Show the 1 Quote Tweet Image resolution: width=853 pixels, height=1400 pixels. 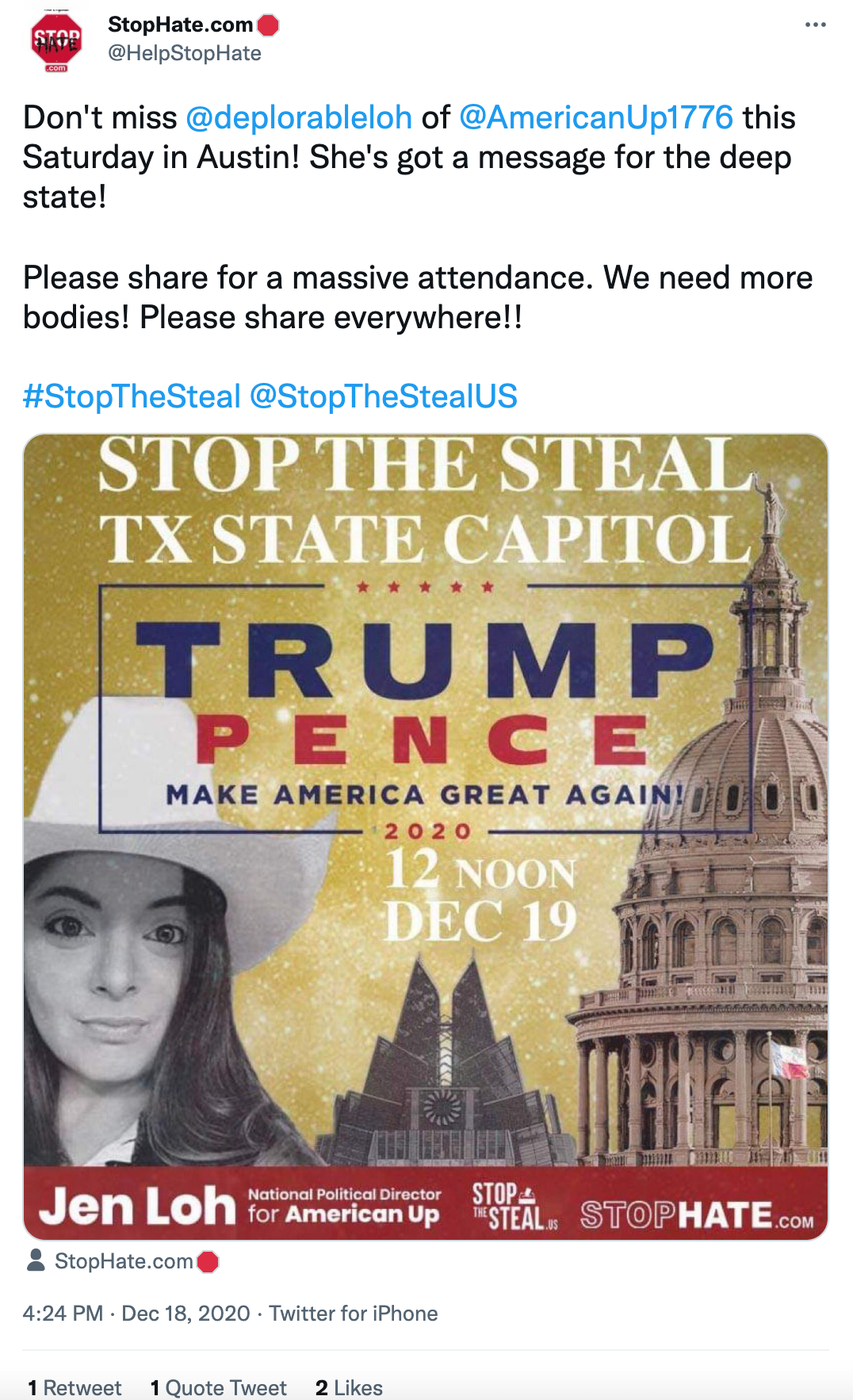219,1387
